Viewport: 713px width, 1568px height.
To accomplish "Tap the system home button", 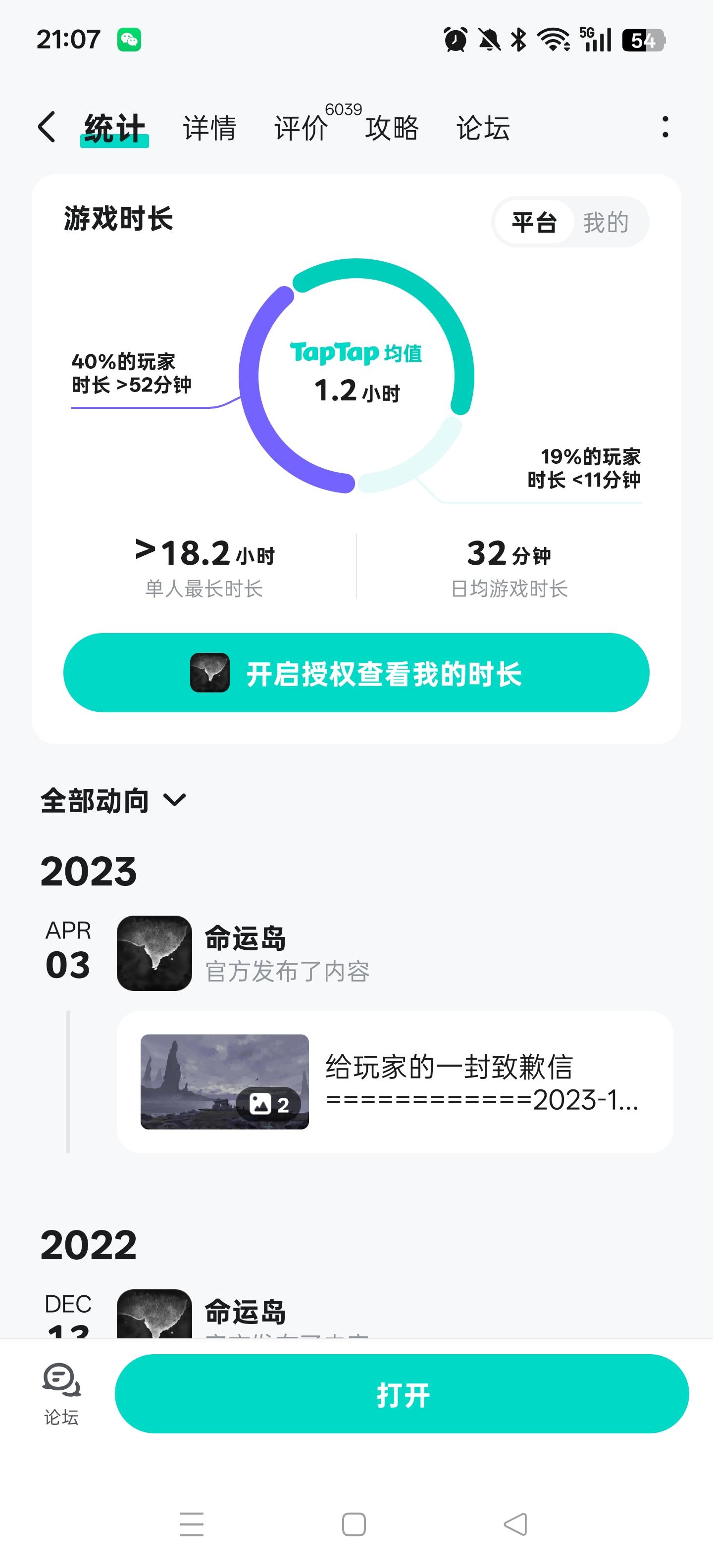I will click(354, 1524).
